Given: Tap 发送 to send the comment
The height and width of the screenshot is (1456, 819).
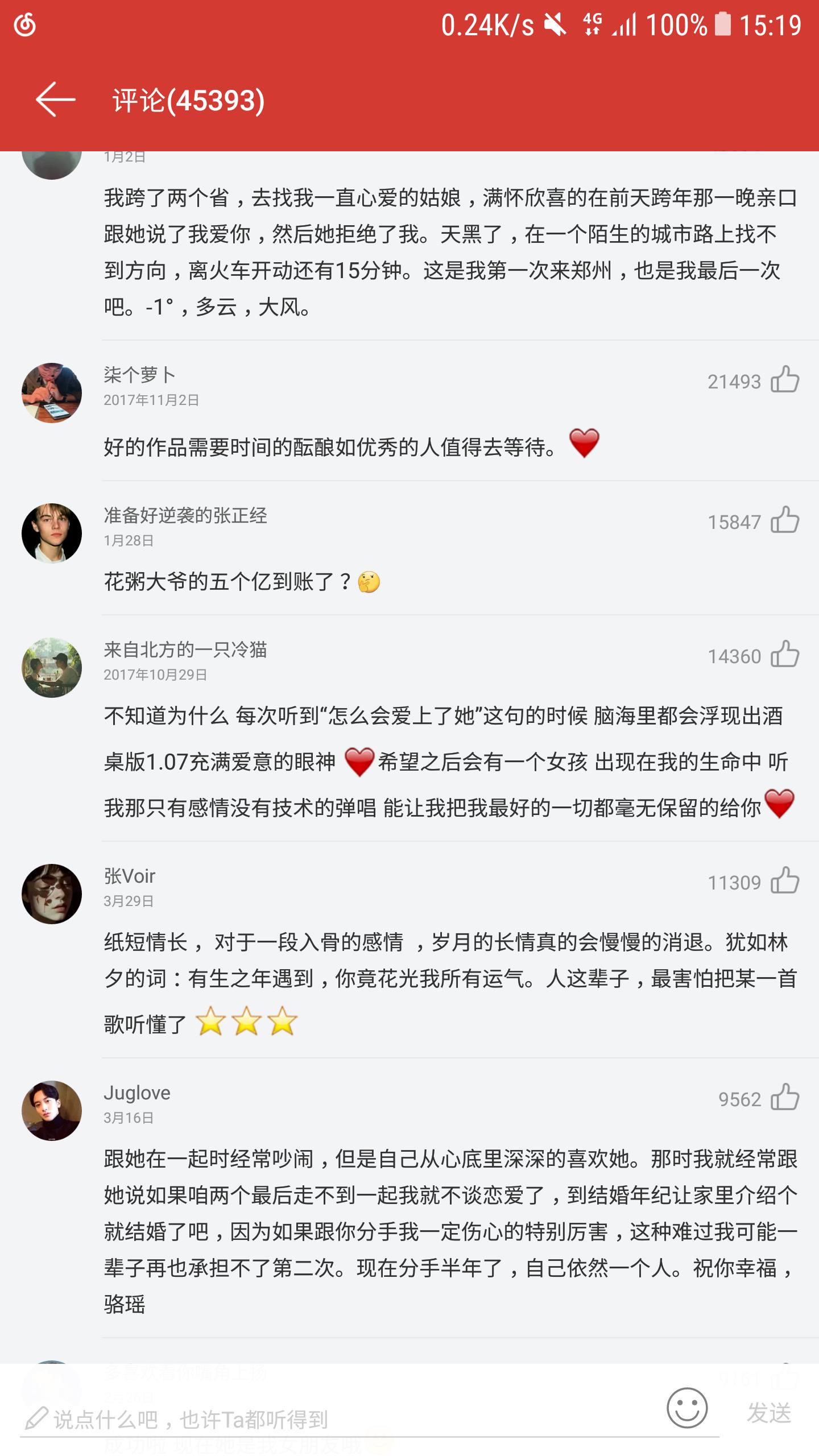Looking at the screenshot, I should click(769, 1413).
